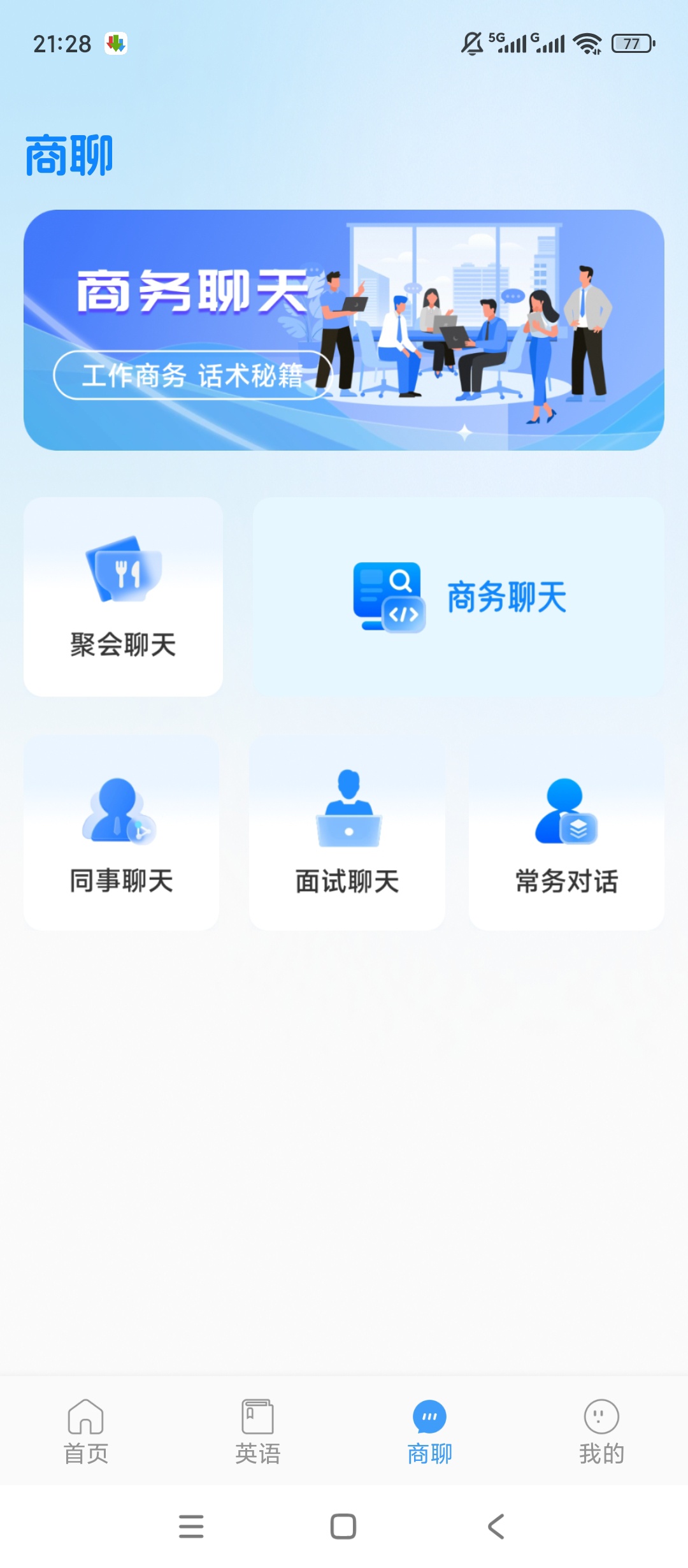Viewport: 688px width, 1568px height.
Task: Open the 商务聊天 top banner
Action: coord(344,330)
